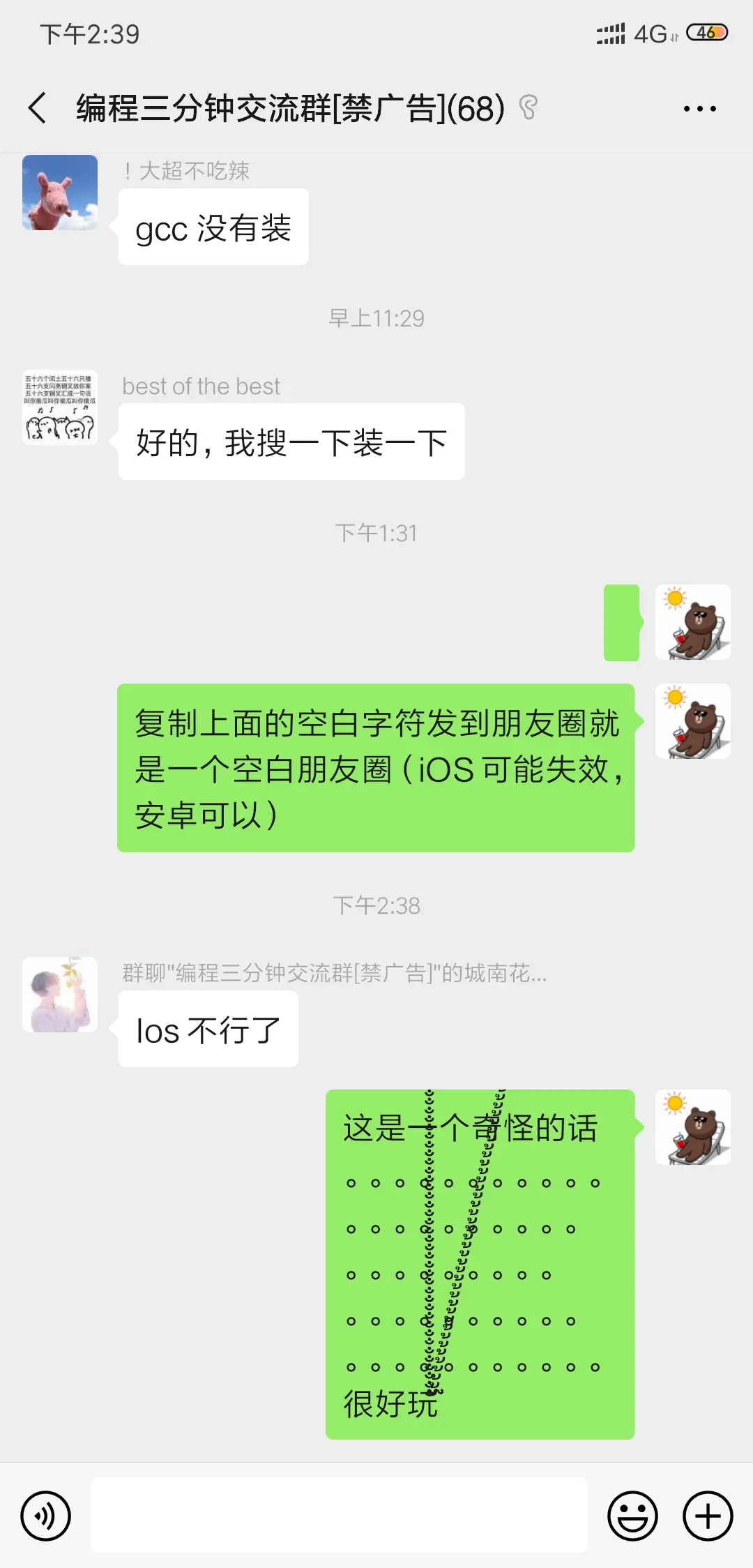Viewport: 753px width, 1568px height.
Task: Open my avatar beside 这是一个奇怪的话 message
Action: click(x=693, y=1127)
